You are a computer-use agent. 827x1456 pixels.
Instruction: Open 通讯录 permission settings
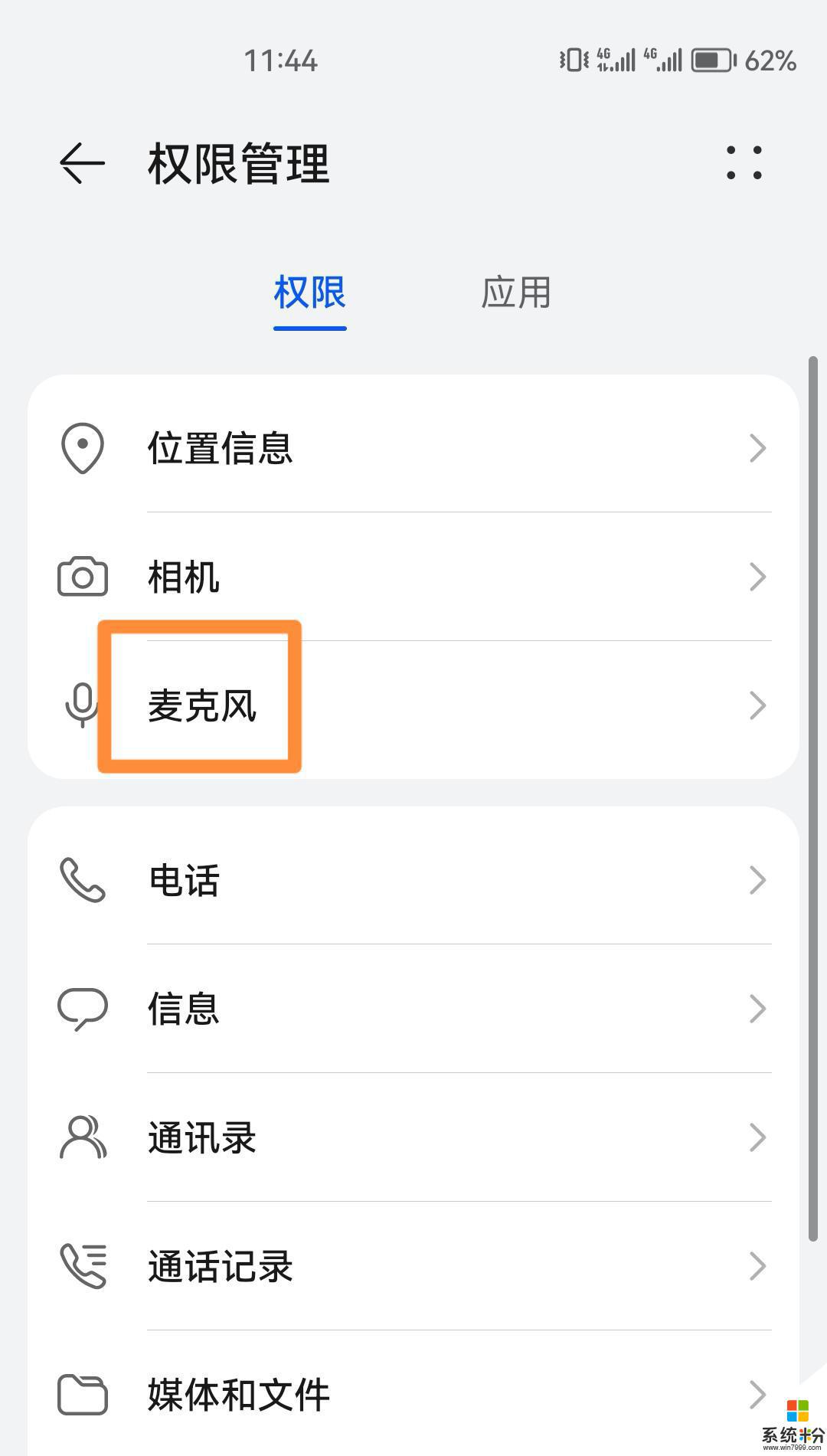pos(413,1137)
